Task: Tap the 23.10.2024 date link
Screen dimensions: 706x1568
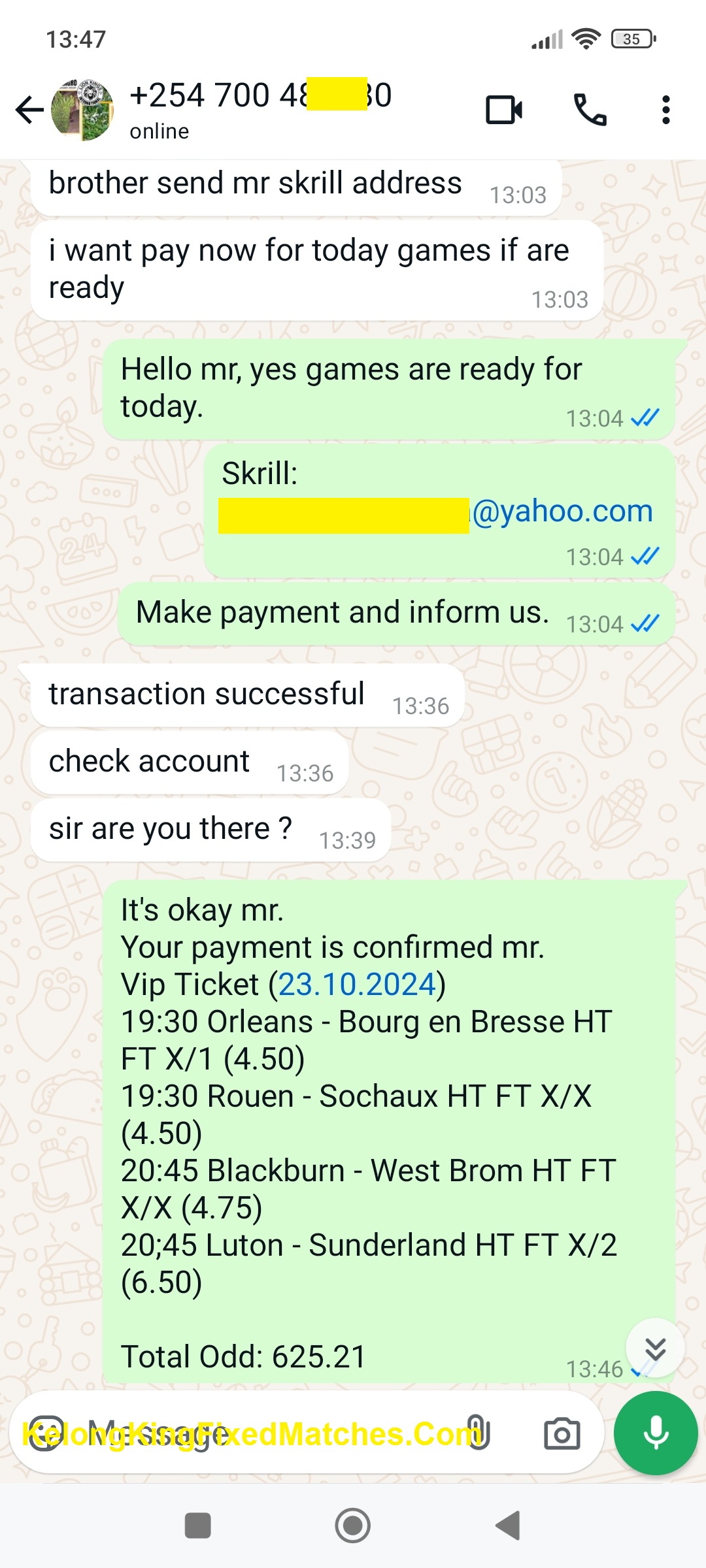Action: tap(357, 985)
